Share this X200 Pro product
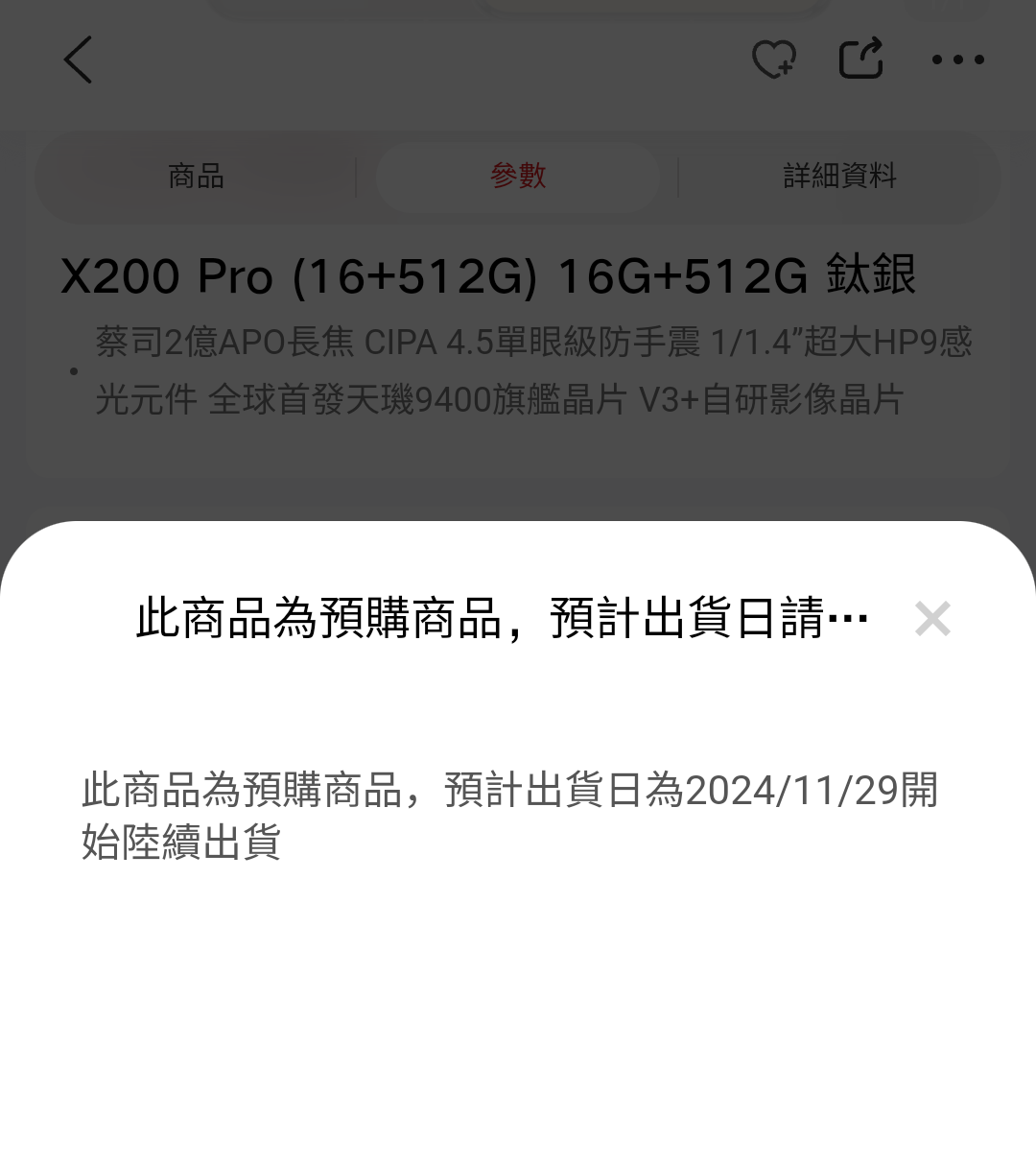 860,59
